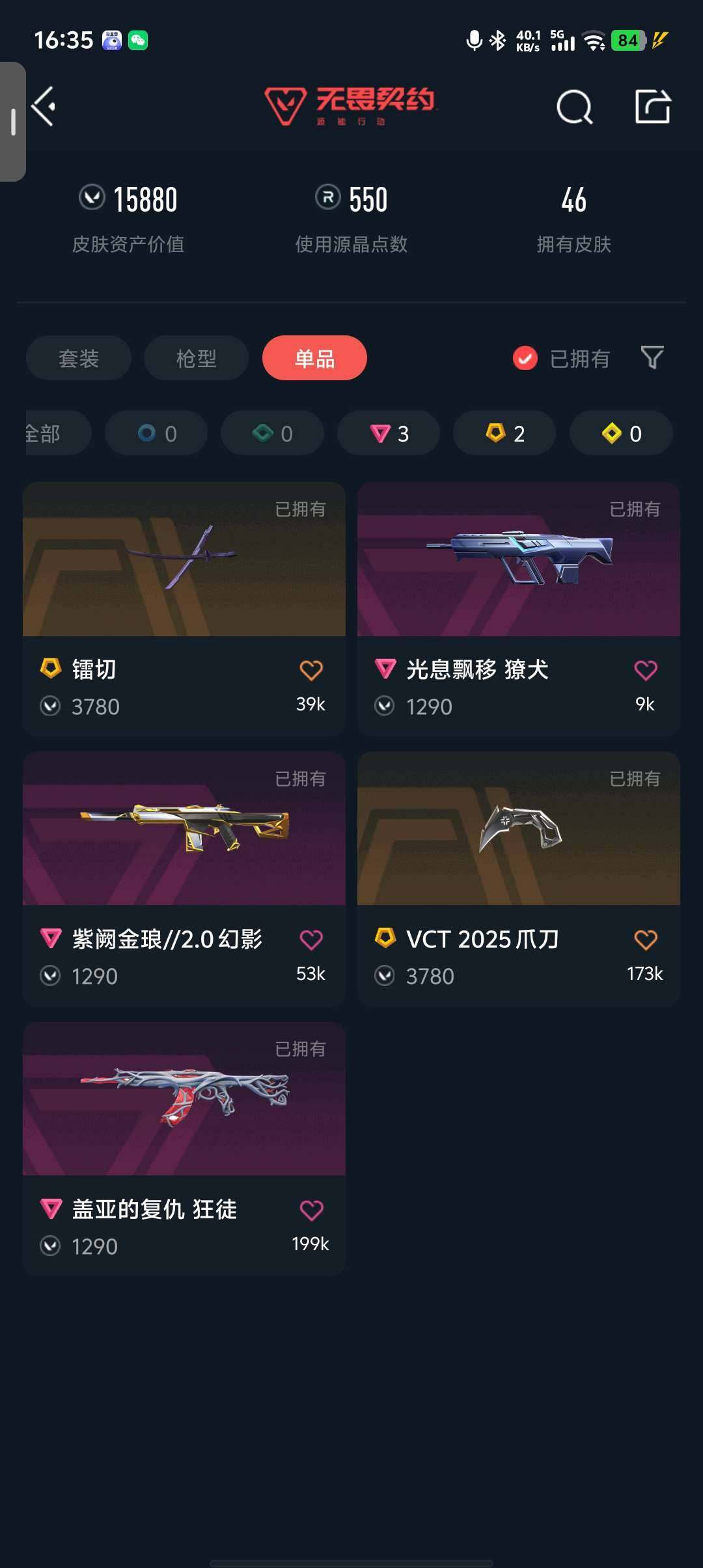The image size is (703, 1568).
Task: Select the teal rarity filter showing 0
Action: click(272, 433)
